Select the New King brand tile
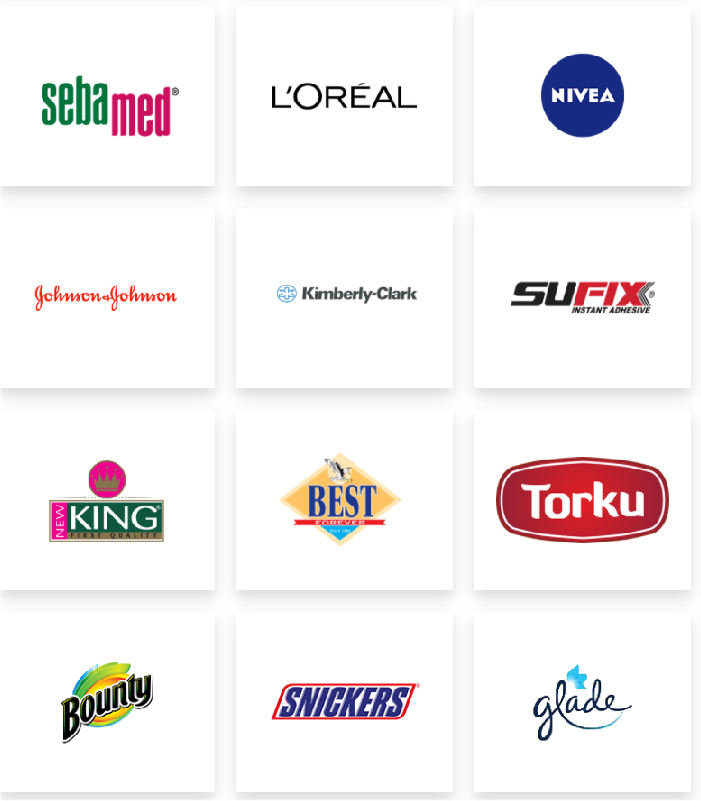Screen dimensions: 701x801 click(107, 500)
